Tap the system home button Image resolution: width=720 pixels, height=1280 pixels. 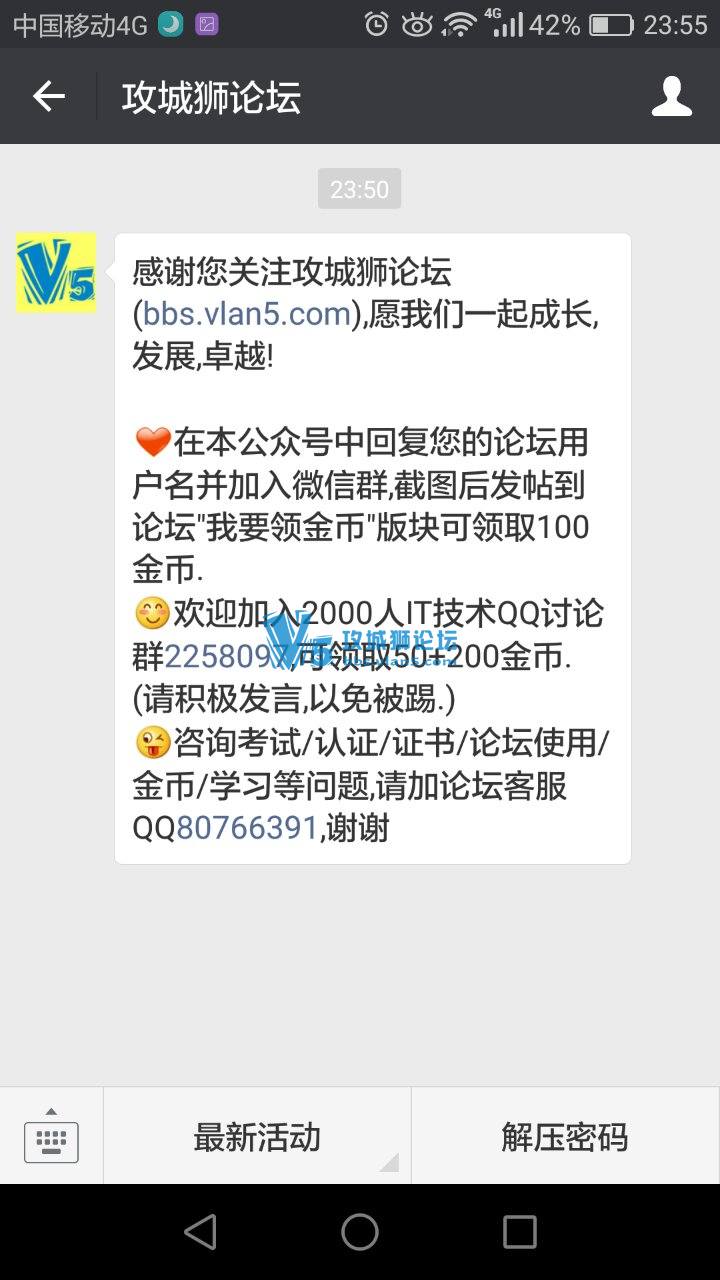[x=360, y=1232]
